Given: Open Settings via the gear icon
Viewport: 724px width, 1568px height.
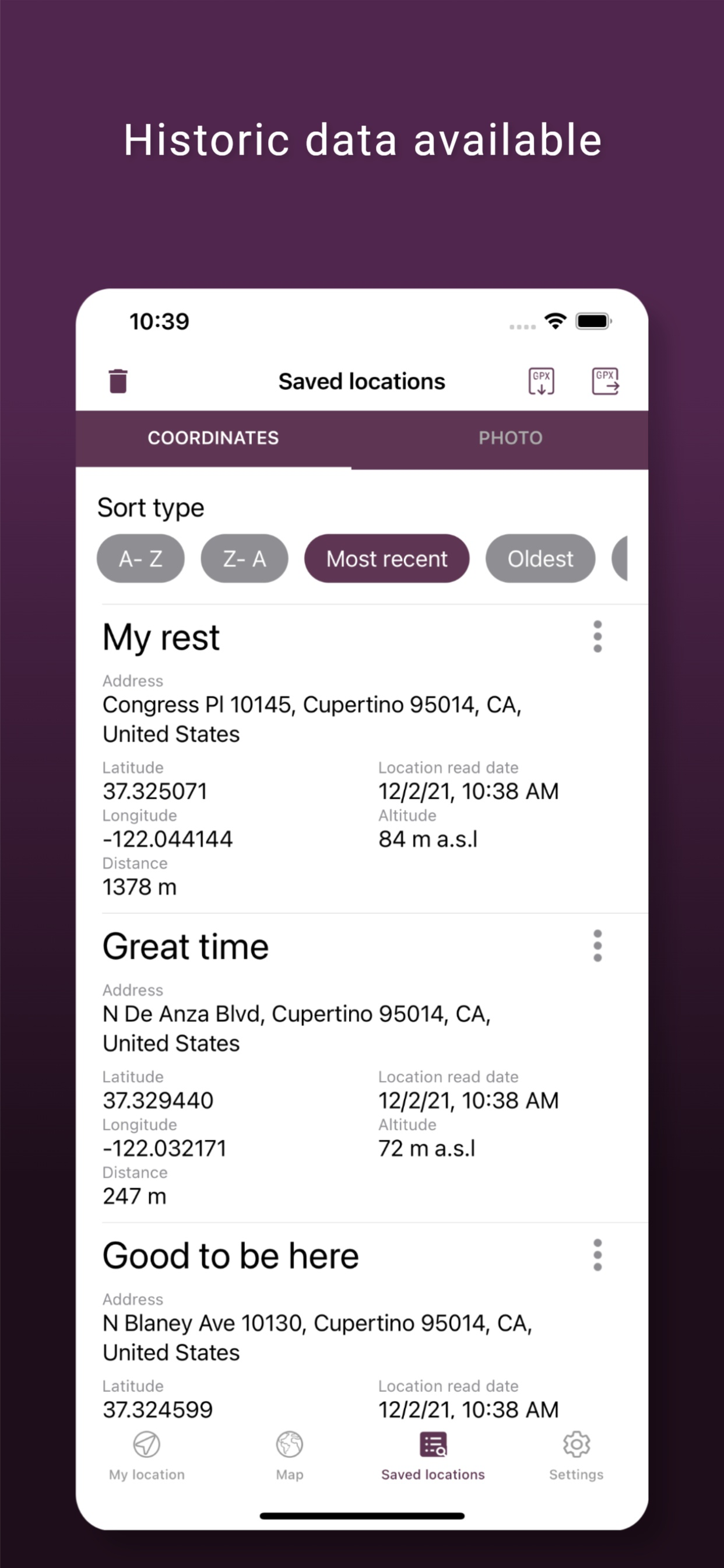Looking at the screenshot, I should point(575,1444).
